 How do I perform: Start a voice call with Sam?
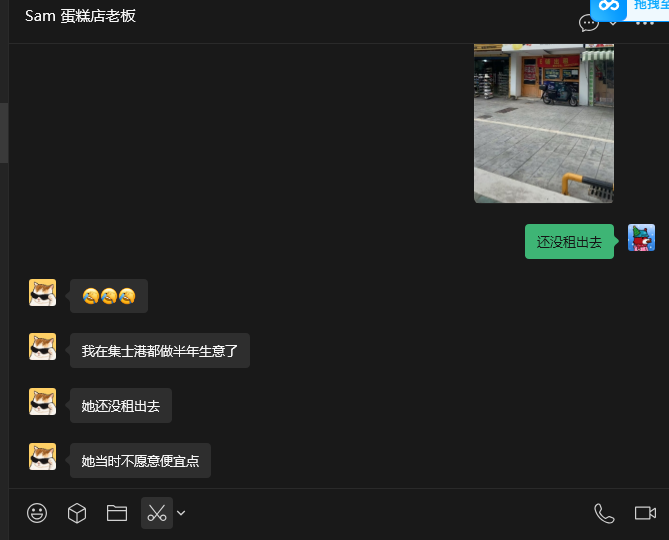[x=604, y=513]
